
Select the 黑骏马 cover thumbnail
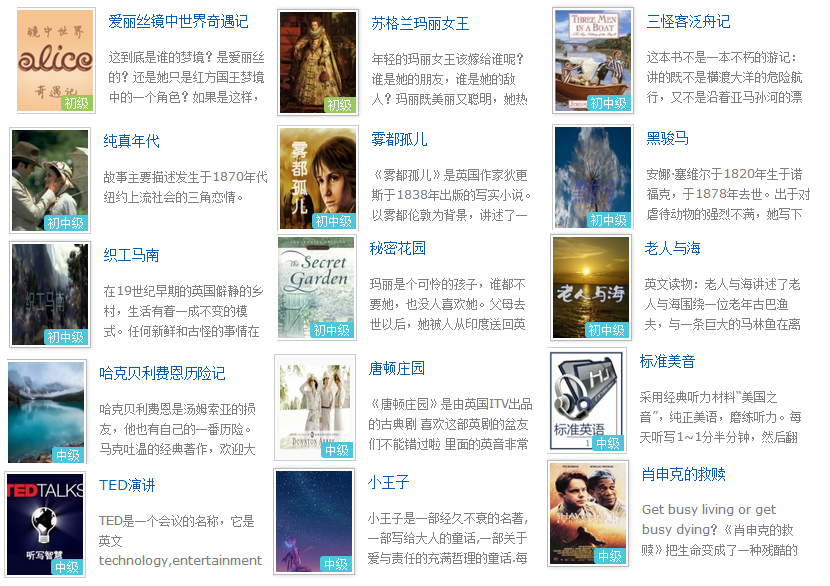[591, 176]
